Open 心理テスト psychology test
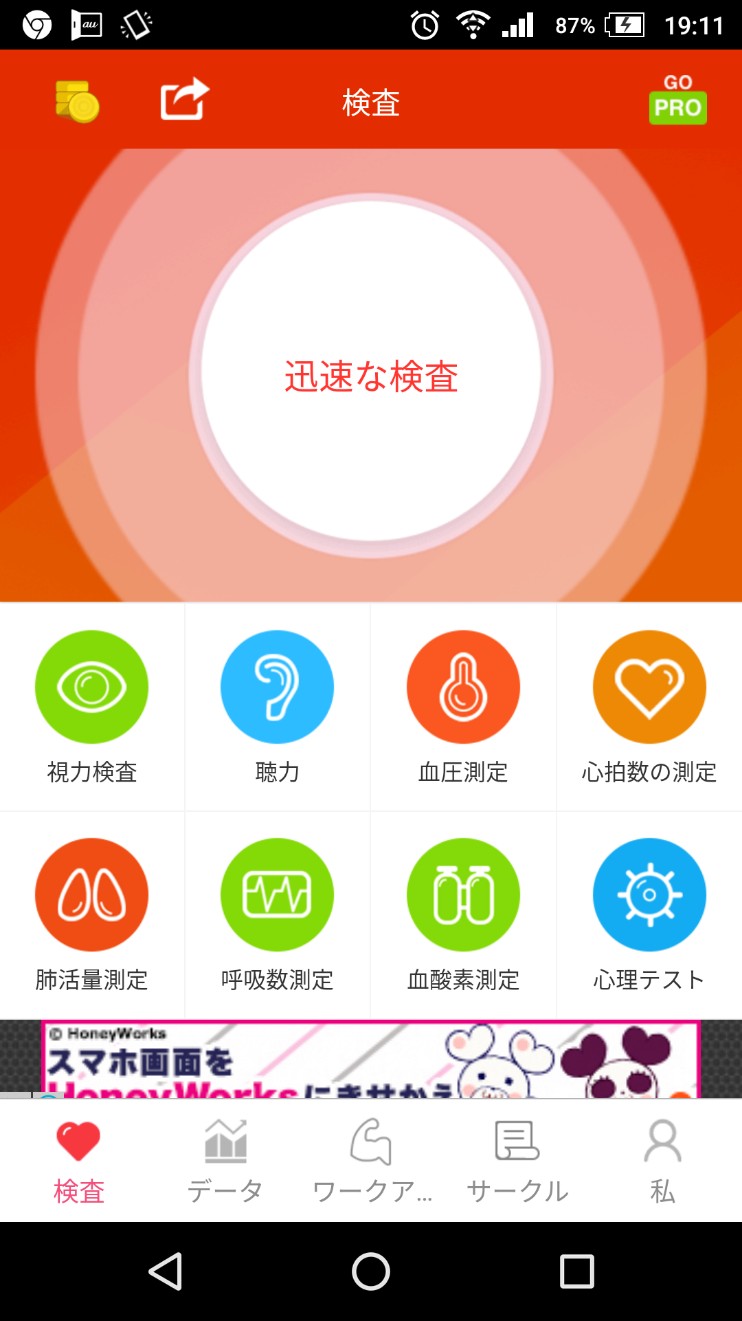 tap(649, 912)
